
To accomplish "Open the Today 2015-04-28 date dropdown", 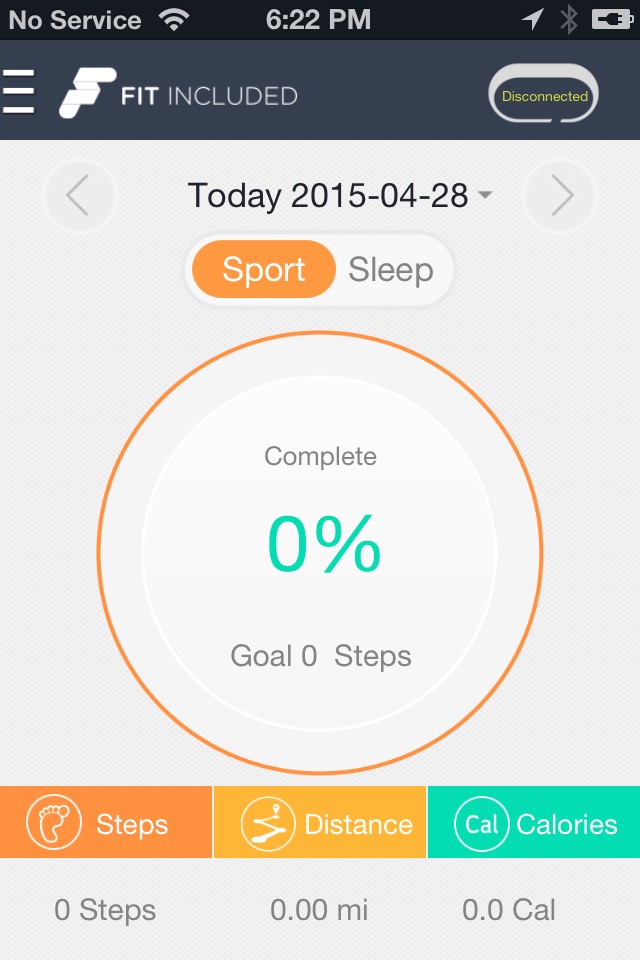I will pyautogui.click(x=340, y=196).
